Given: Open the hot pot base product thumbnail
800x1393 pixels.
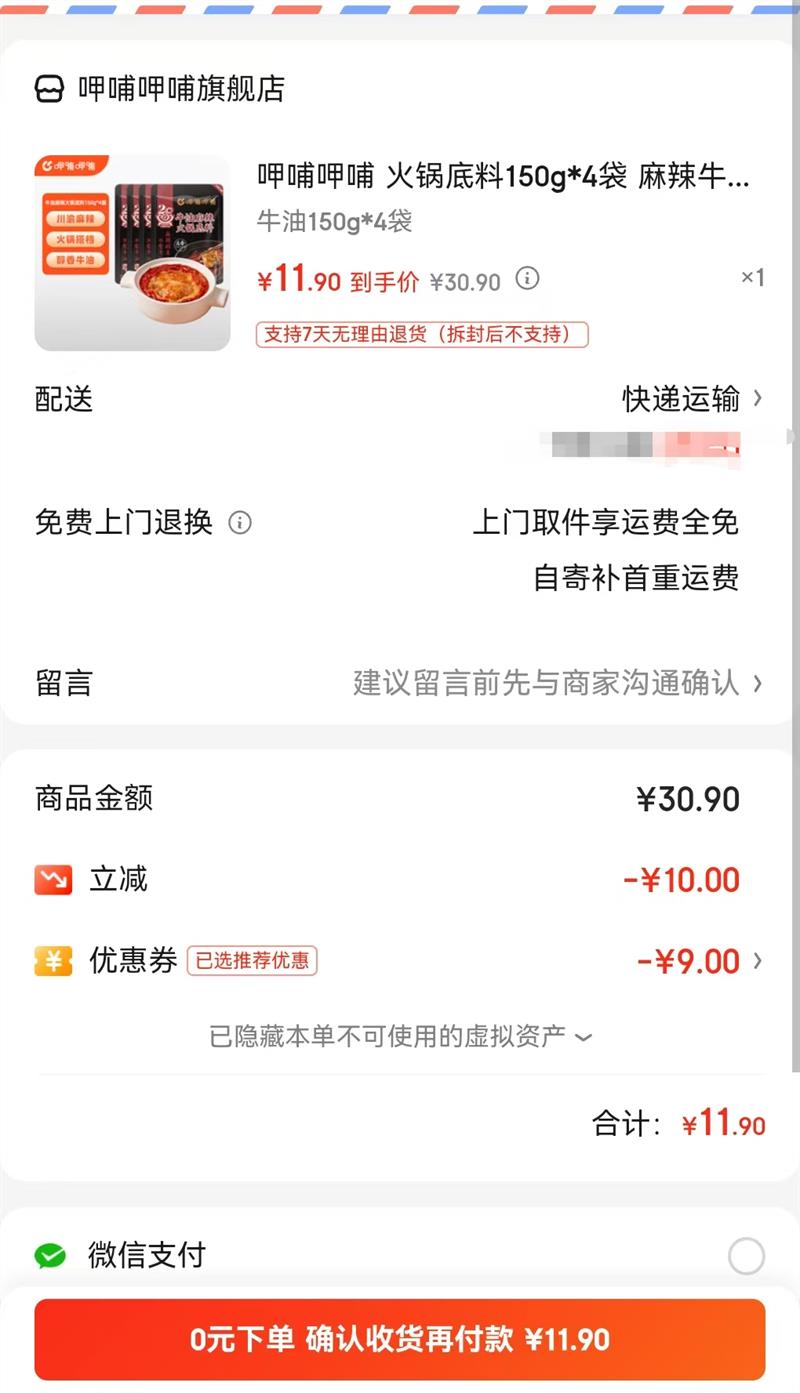Looking at the screenshot, I should [x=132, y=253].
